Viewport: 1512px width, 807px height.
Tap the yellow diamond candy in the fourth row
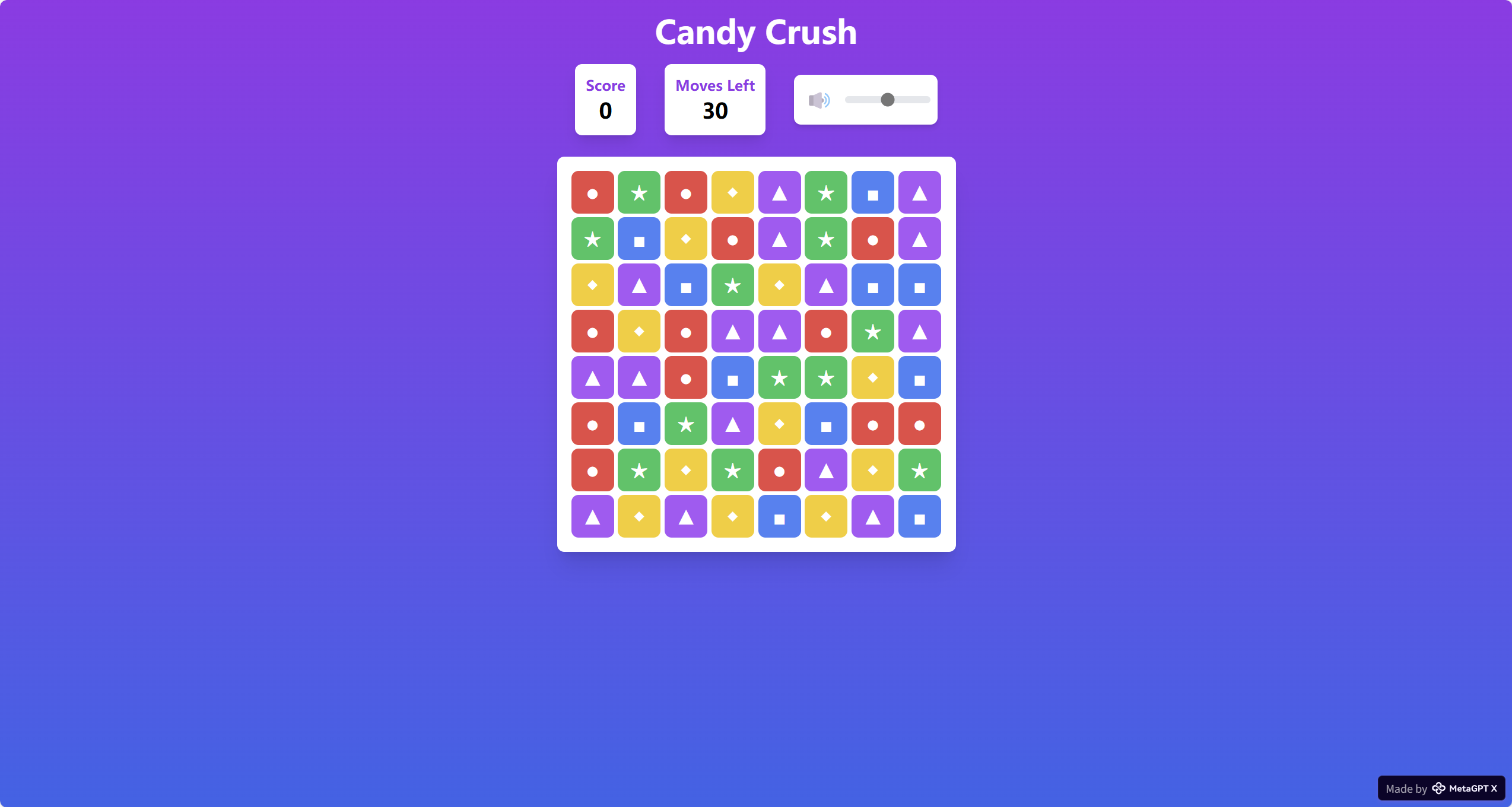[639, 332]
